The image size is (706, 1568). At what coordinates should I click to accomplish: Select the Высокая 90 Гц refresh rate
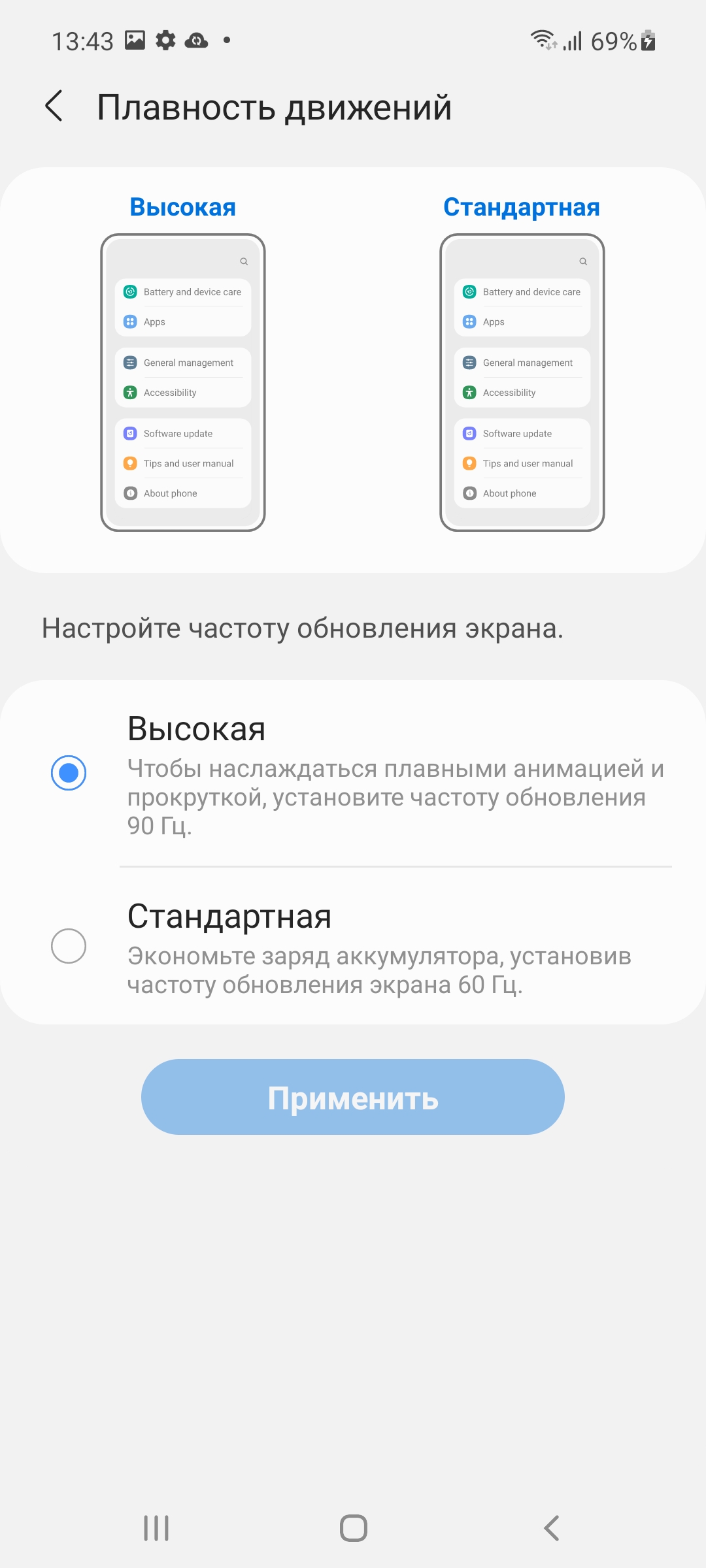[x=69, y=773]
